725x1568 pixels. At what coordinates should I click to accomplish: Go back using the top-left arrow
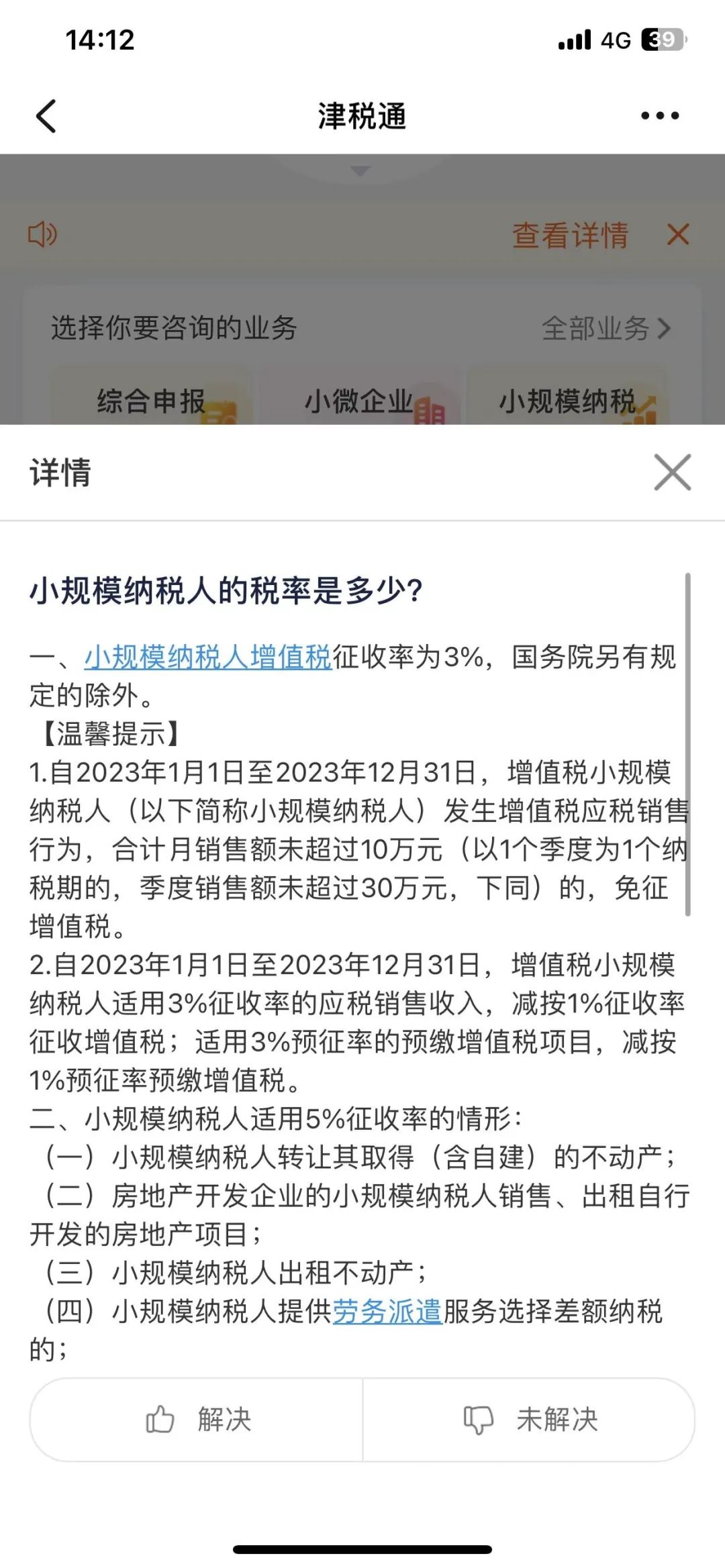pyautogui.click(x=46, y=116)
